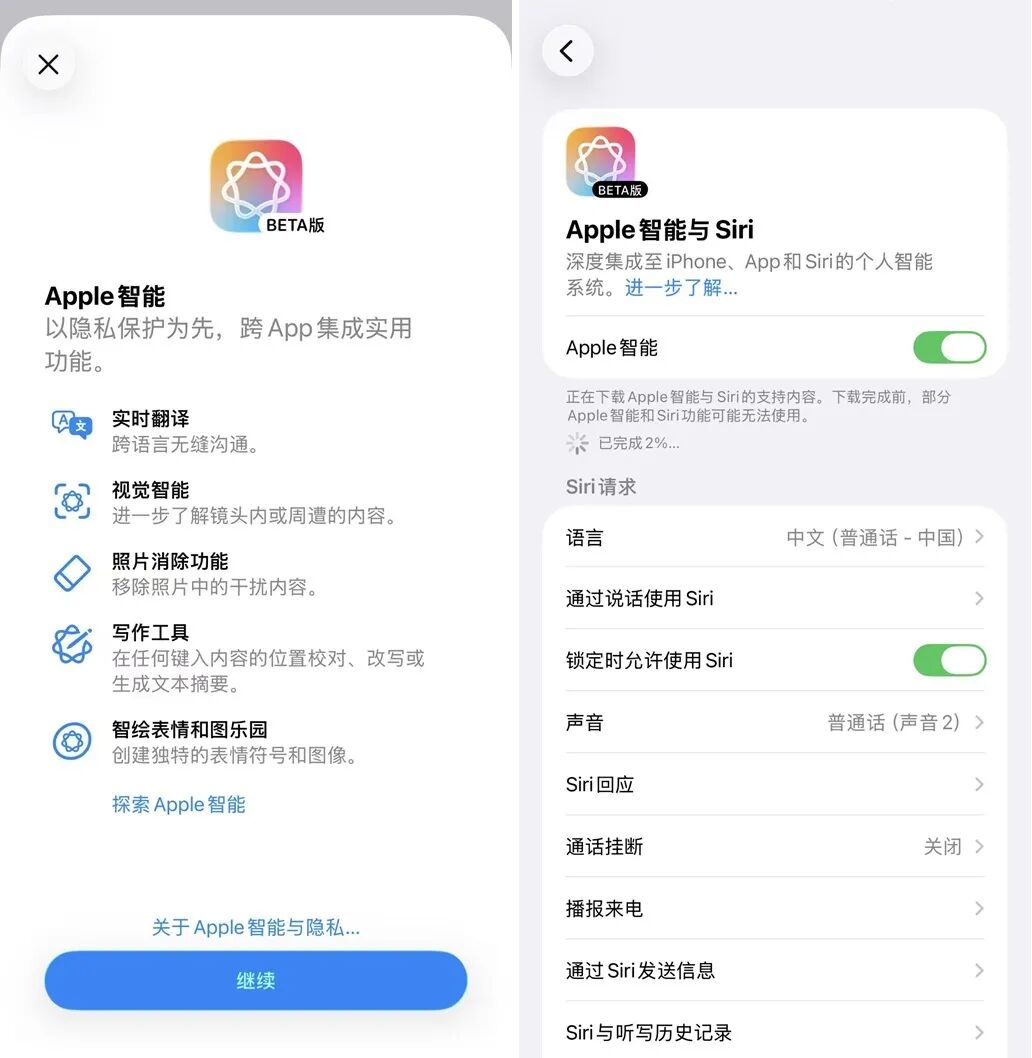
Task: Open the 进一步了解 link
Action: [x=681, y=288]
